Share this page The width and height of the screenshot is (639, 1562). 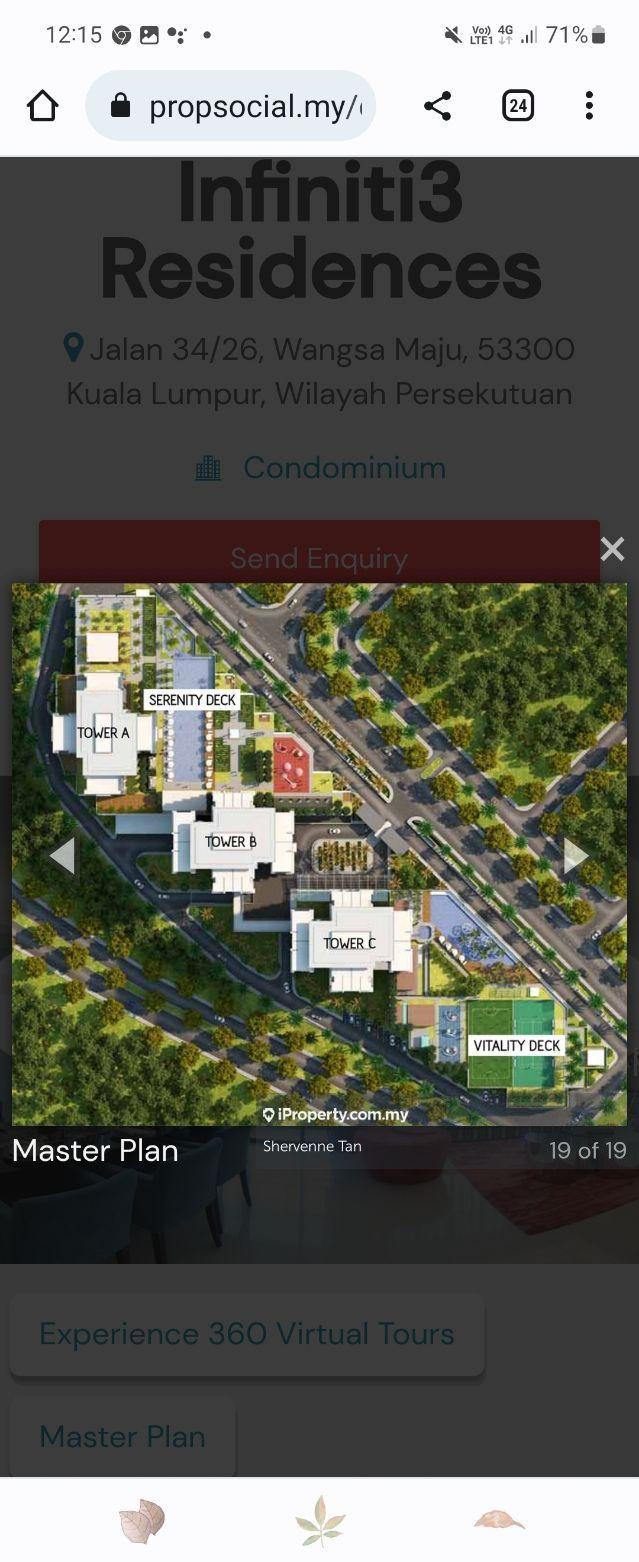[437, 105]
